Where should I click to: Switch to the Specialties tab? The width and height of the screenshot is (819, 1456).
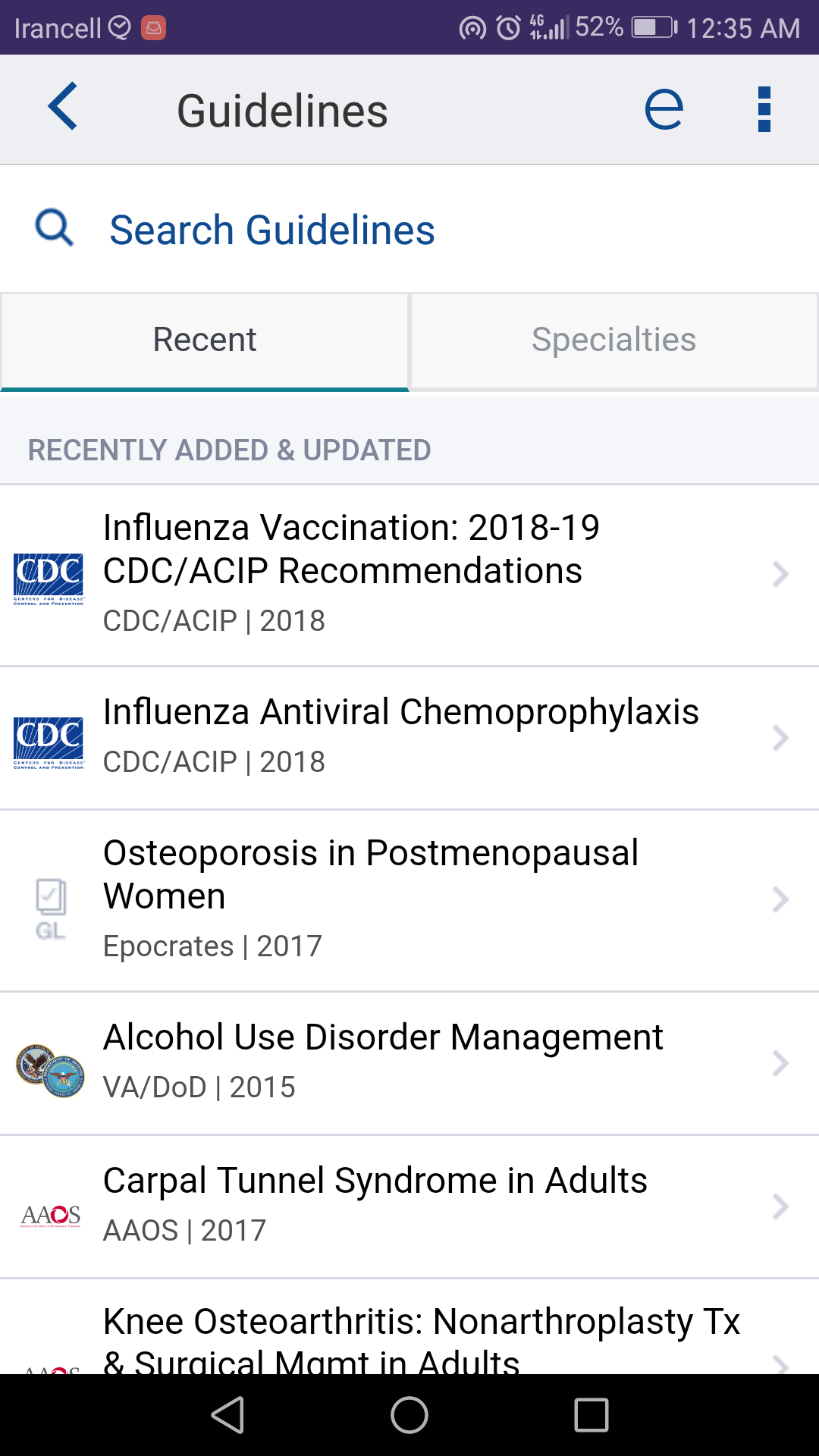click(x=614, y=341)
